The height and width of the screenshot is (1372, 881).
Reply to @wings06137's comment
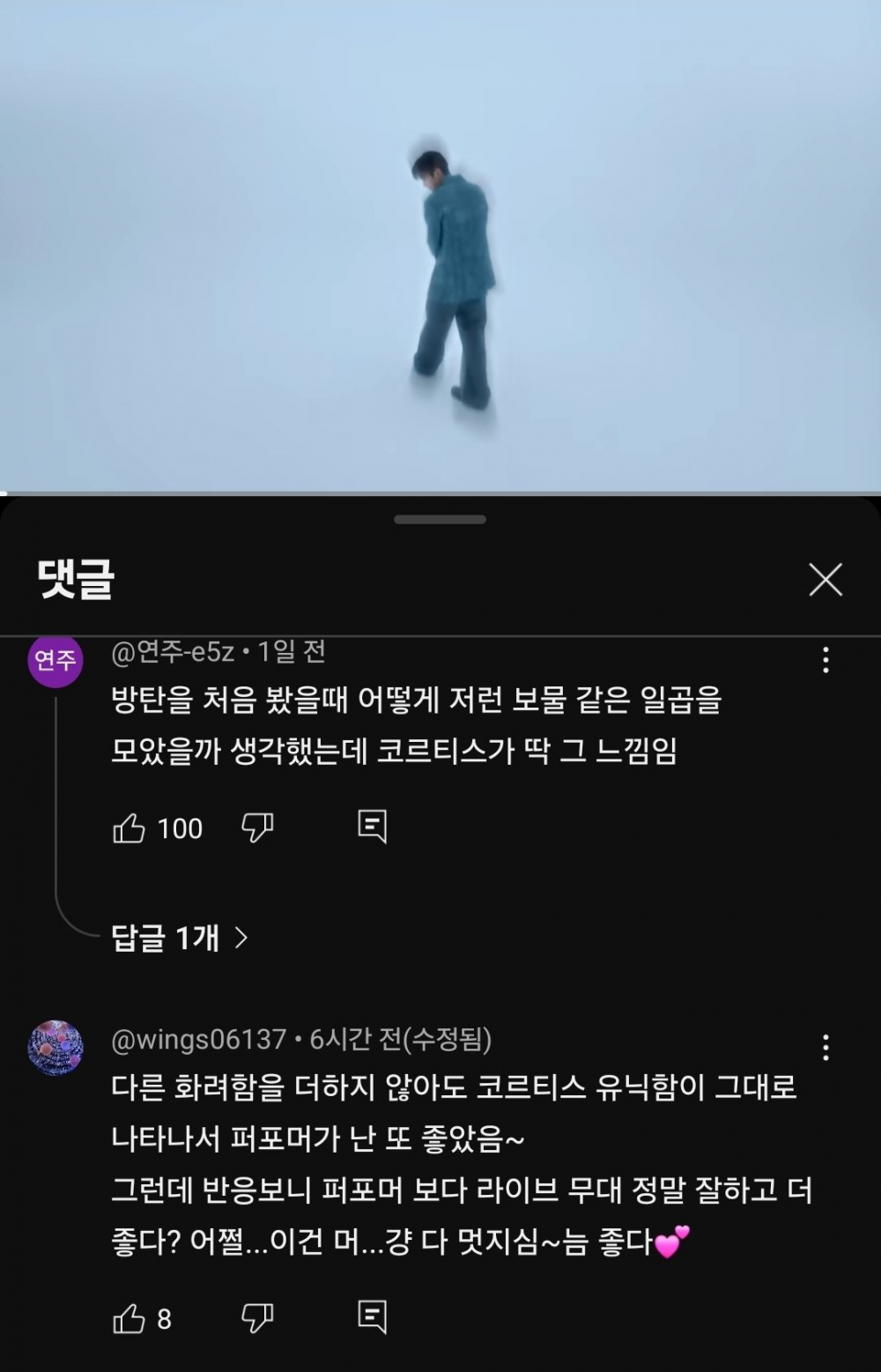372,1316
